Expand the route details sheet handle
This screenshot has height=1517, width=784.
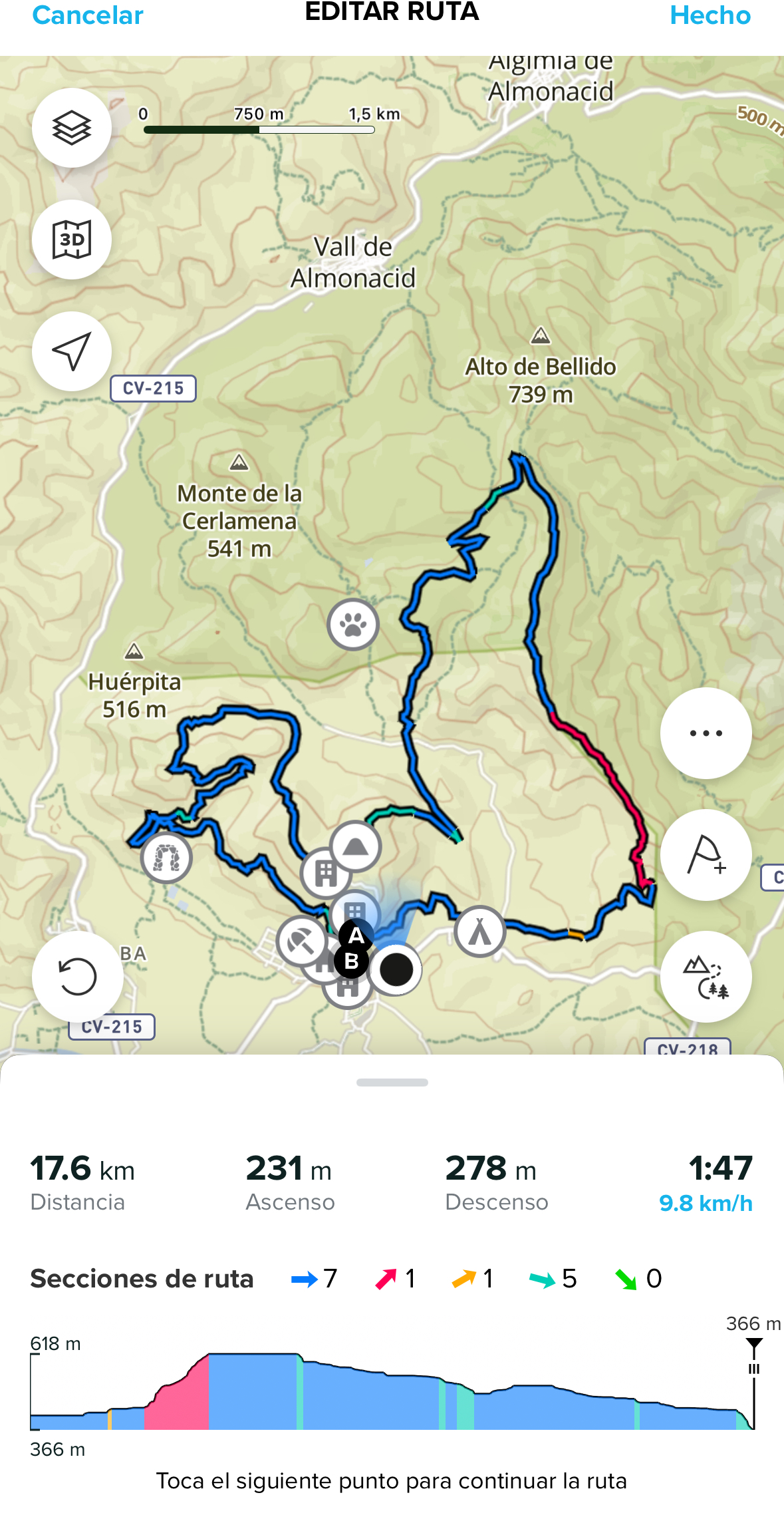(x=392, y=1083)
